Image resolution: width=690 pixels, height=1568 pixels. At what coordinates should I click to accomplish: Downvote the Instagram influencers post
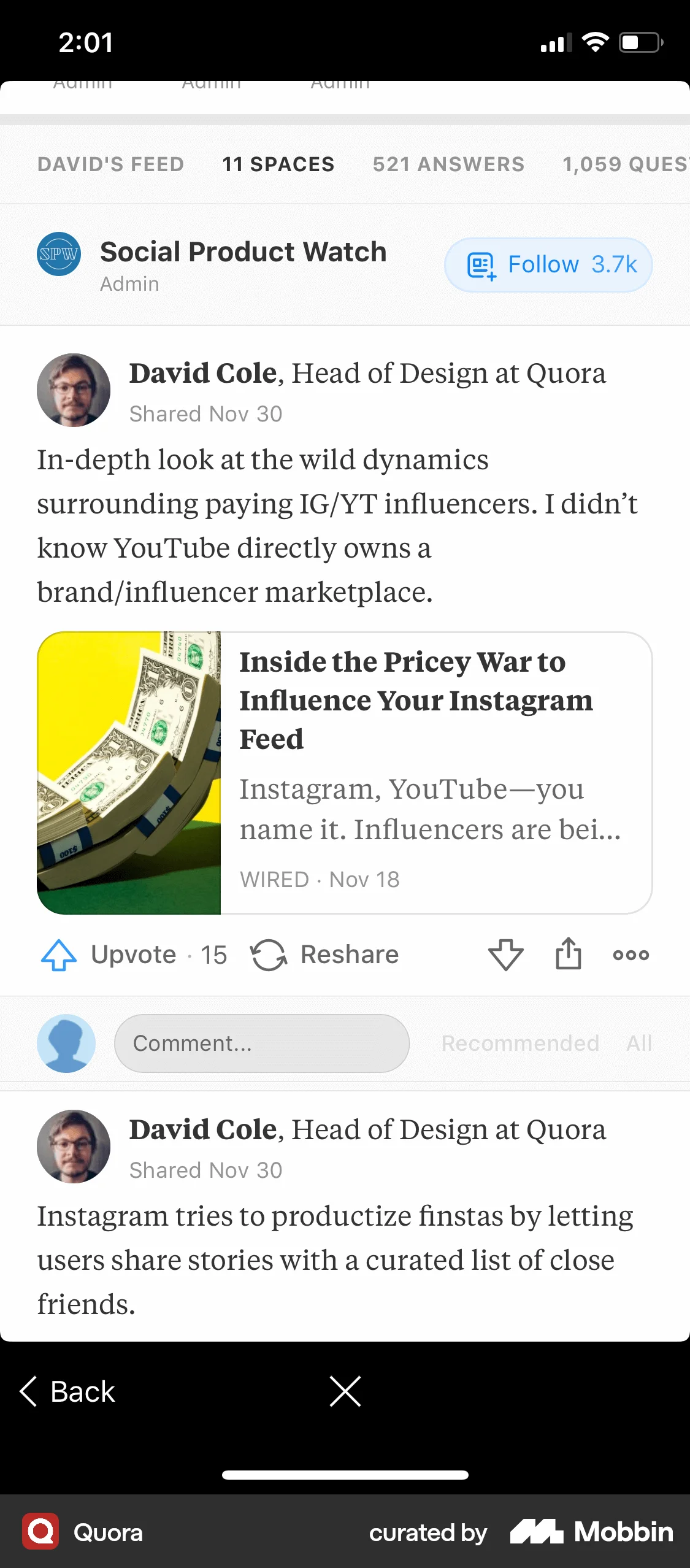[505, 955]
